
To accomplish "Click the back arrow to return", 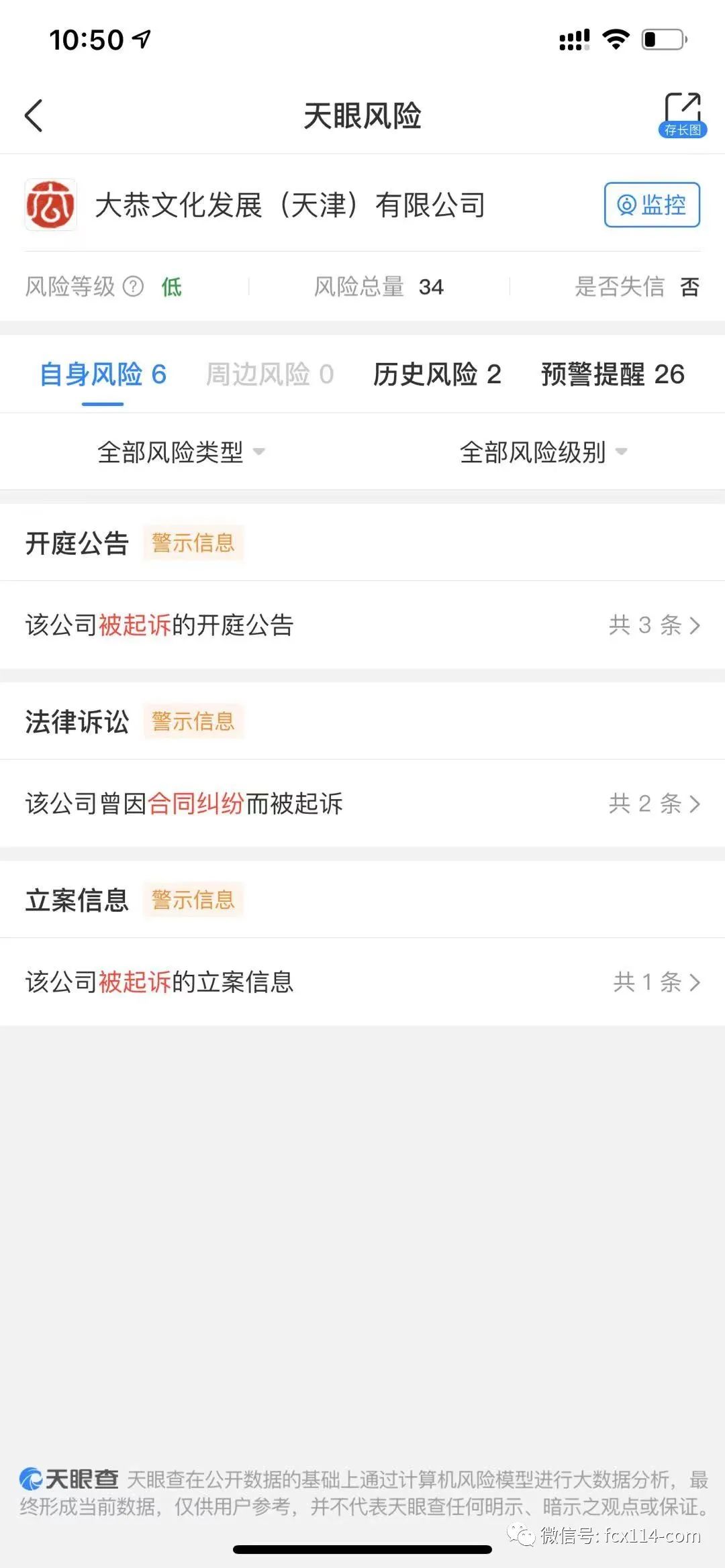I will [x=32, y=115].
